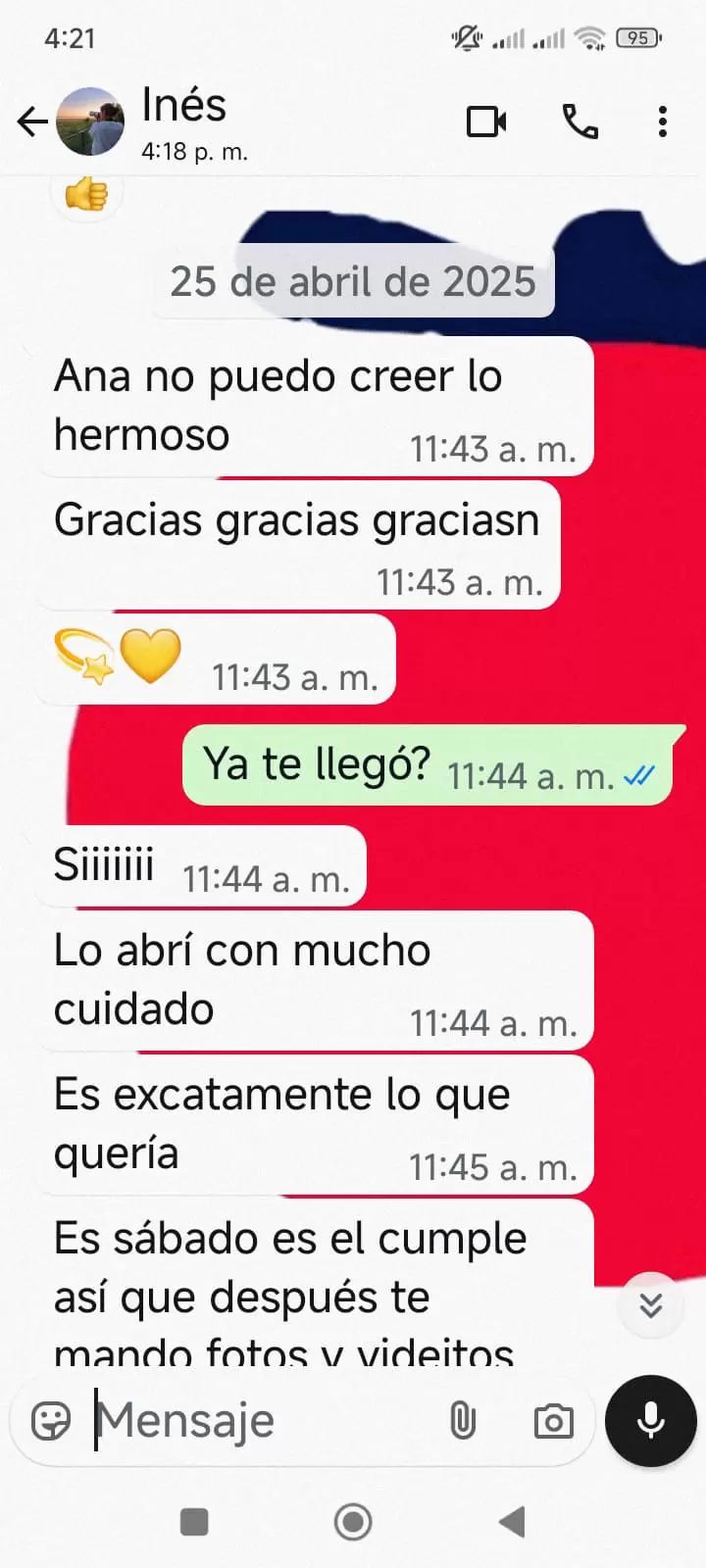Open Inés contact profile from header
706x1568 pixels.
point(90,122)
